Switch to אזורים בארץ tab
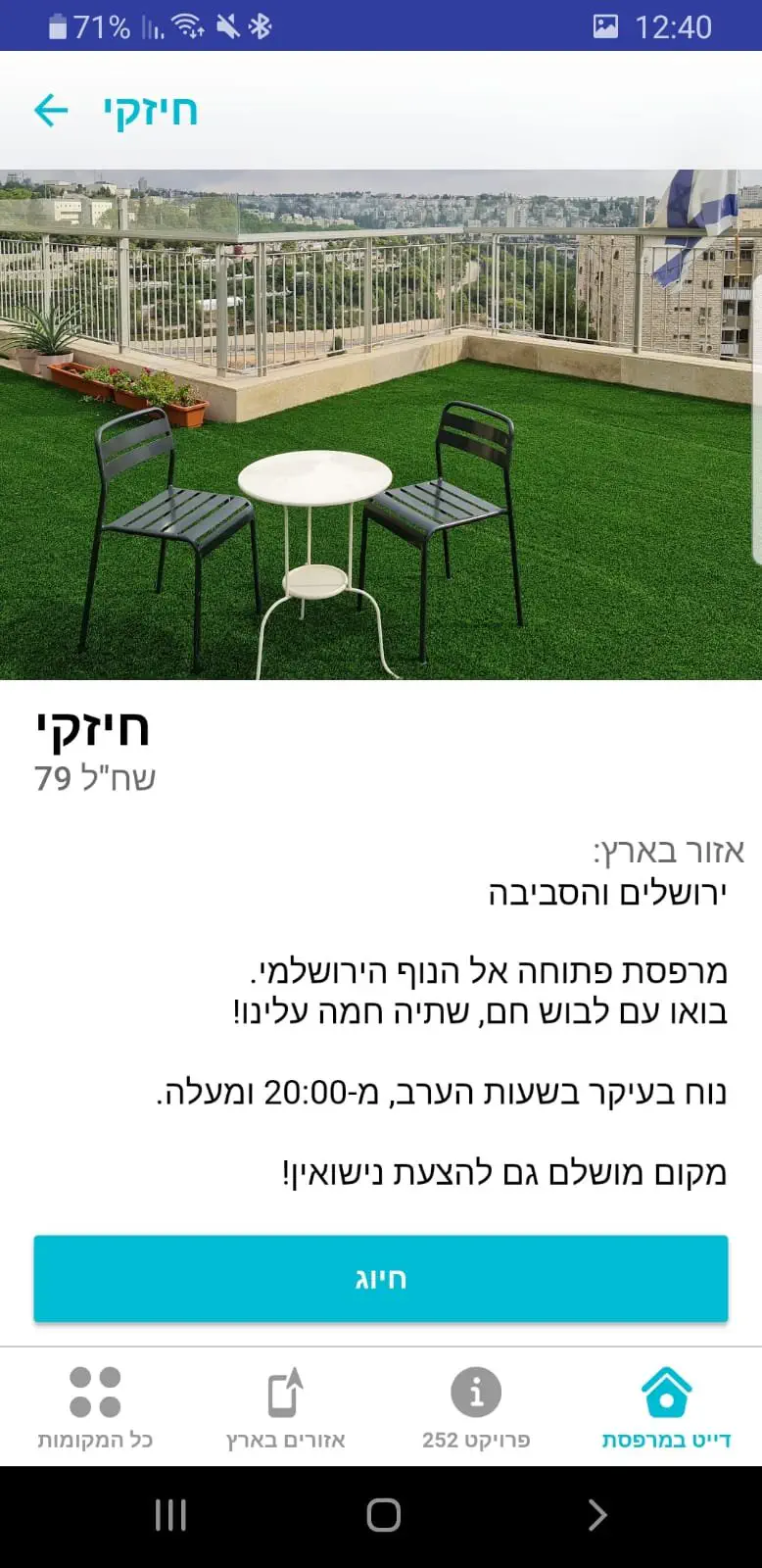The height and width of the screenshot is (1568, 762). [286, 1408]
